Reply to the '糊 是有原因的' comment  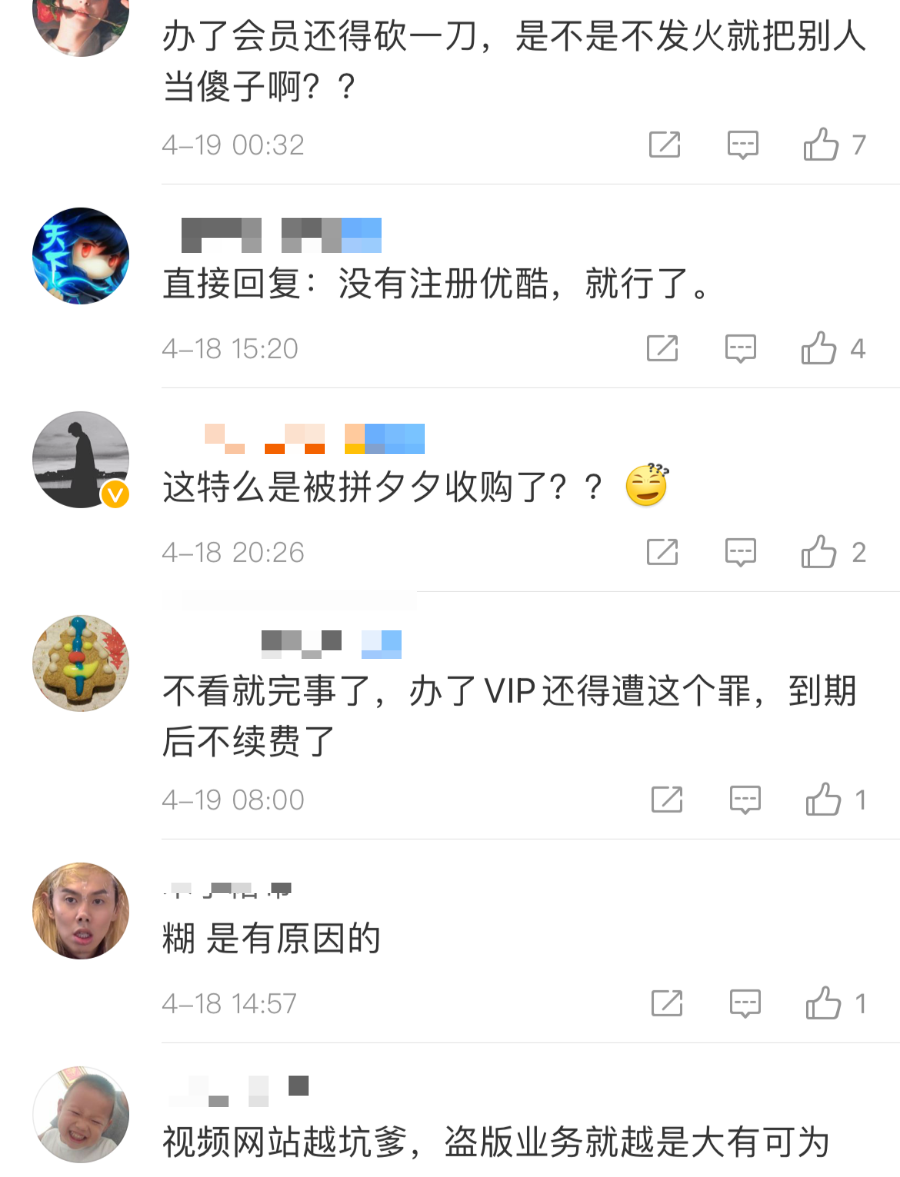coord(745,1003)
